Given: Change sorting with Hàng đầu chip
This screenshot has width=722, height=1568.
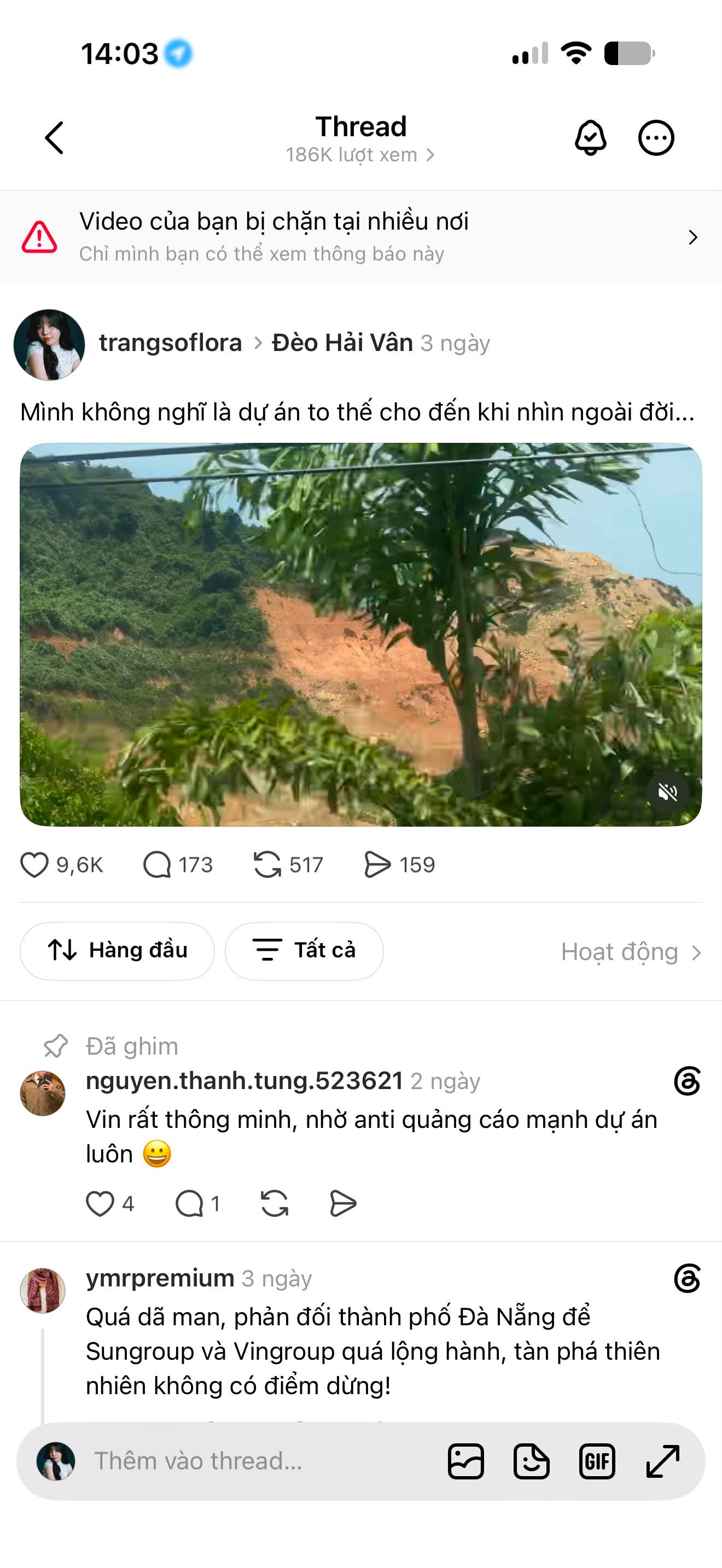Looking at the screenshot, I should 117,951.
